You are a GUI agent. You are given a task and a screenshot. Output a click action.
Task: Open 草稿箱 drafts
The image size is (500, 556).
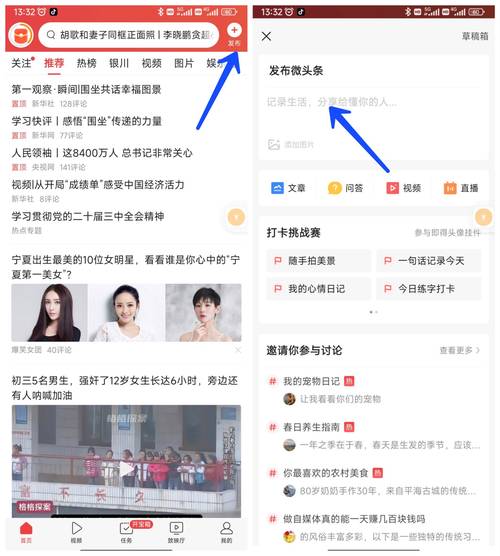[475, 36]
